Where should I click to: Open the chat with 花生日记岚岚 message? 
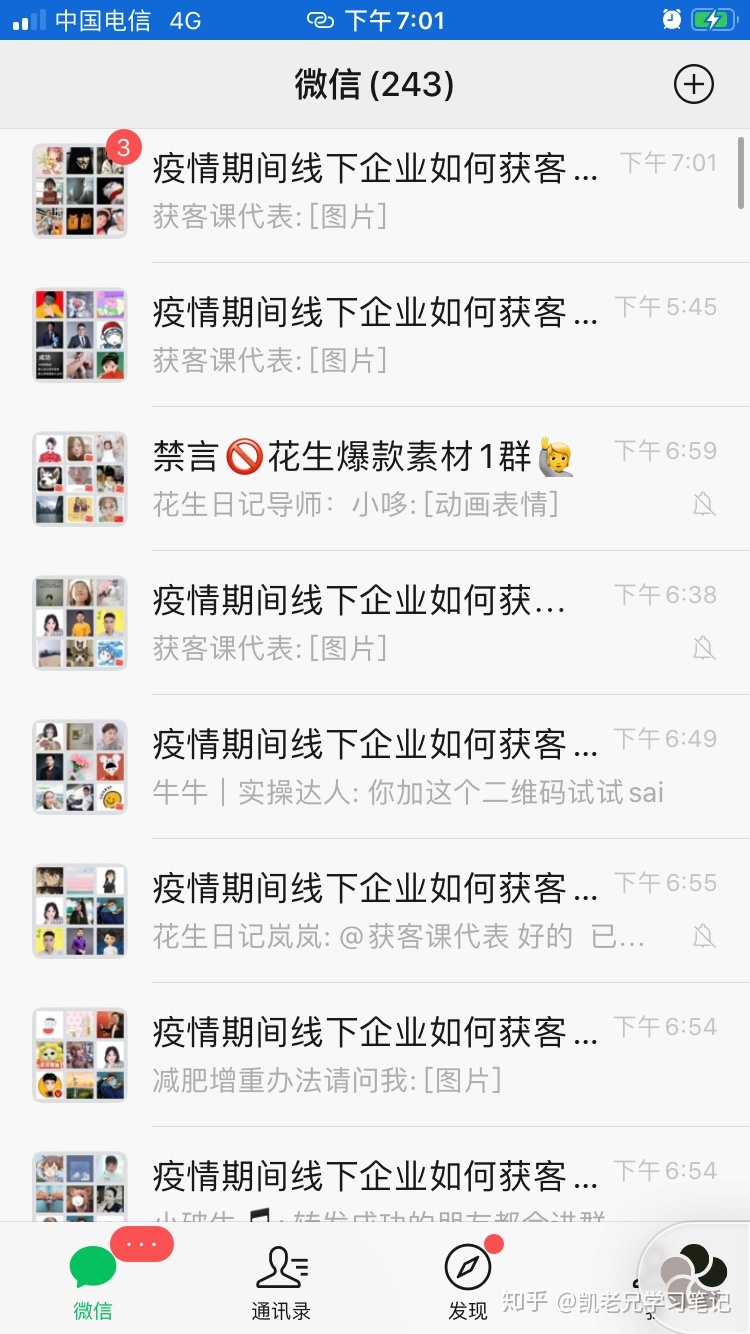tap(375, 910)
